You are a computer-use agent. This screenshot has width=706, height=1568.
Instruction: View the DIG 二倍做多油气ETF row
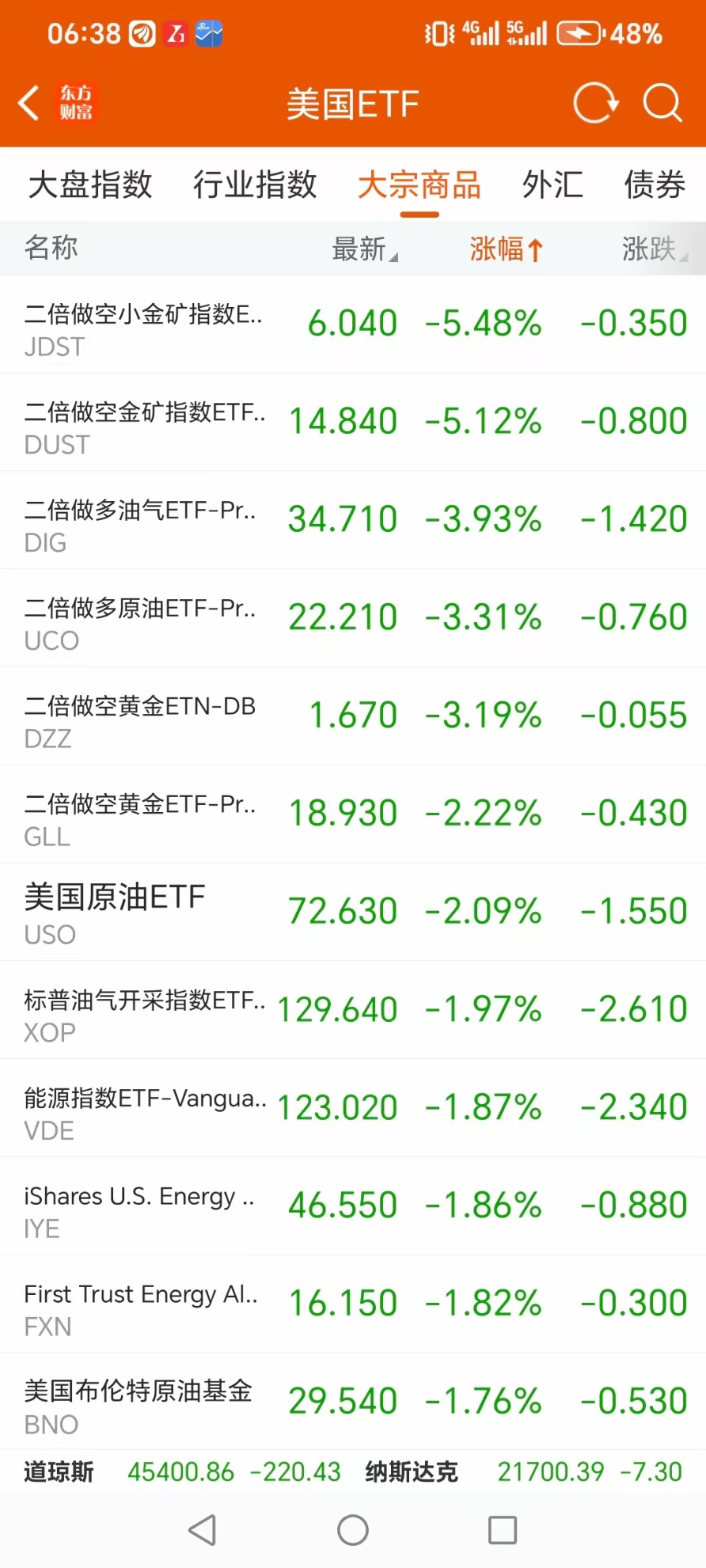pyautogui.click(x=353, y=521)
